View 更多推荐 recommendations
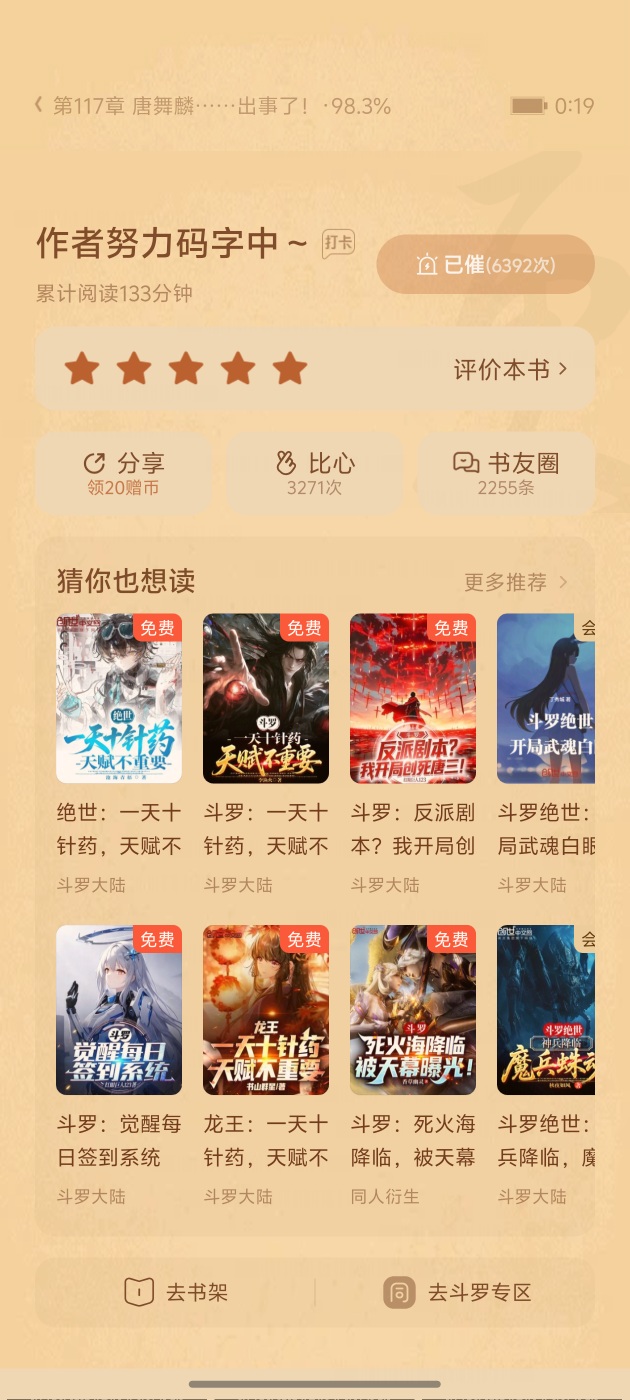630x1400 pixels. pyautogui.click(x=515, y=582)
